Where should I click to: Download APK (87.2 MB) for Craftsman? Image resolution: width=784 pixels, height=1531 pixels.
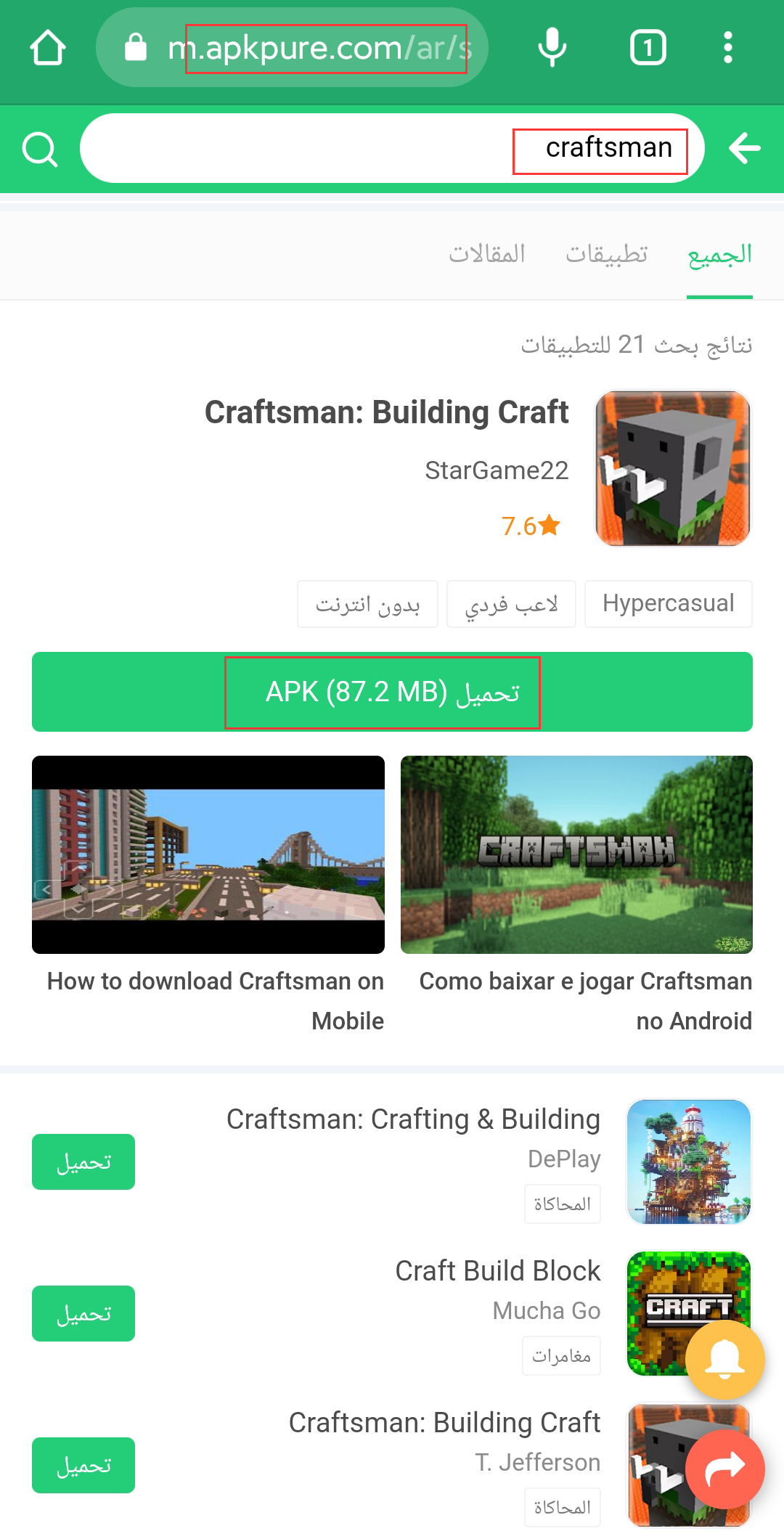[392, 692]
